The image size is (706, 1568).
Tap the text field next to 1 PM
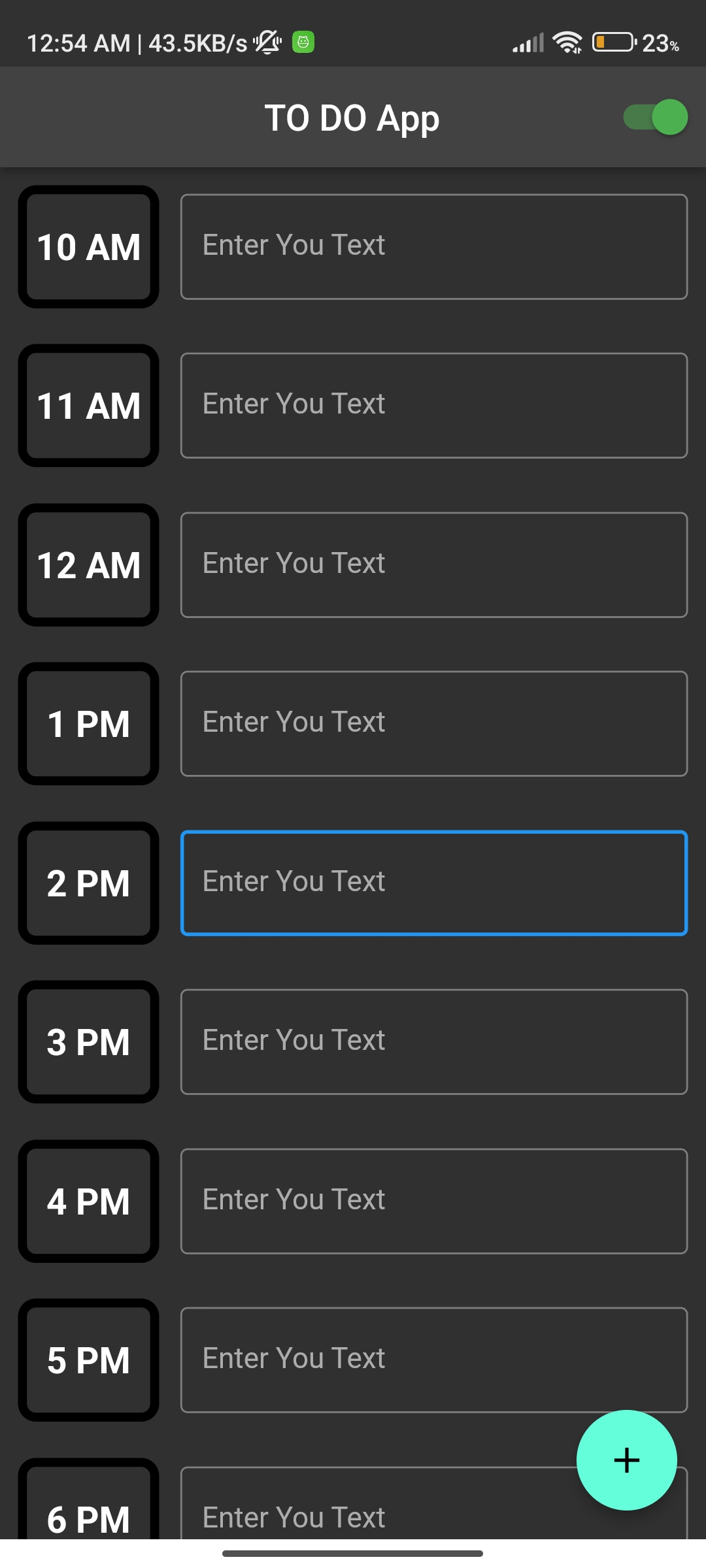pos(434,724)
